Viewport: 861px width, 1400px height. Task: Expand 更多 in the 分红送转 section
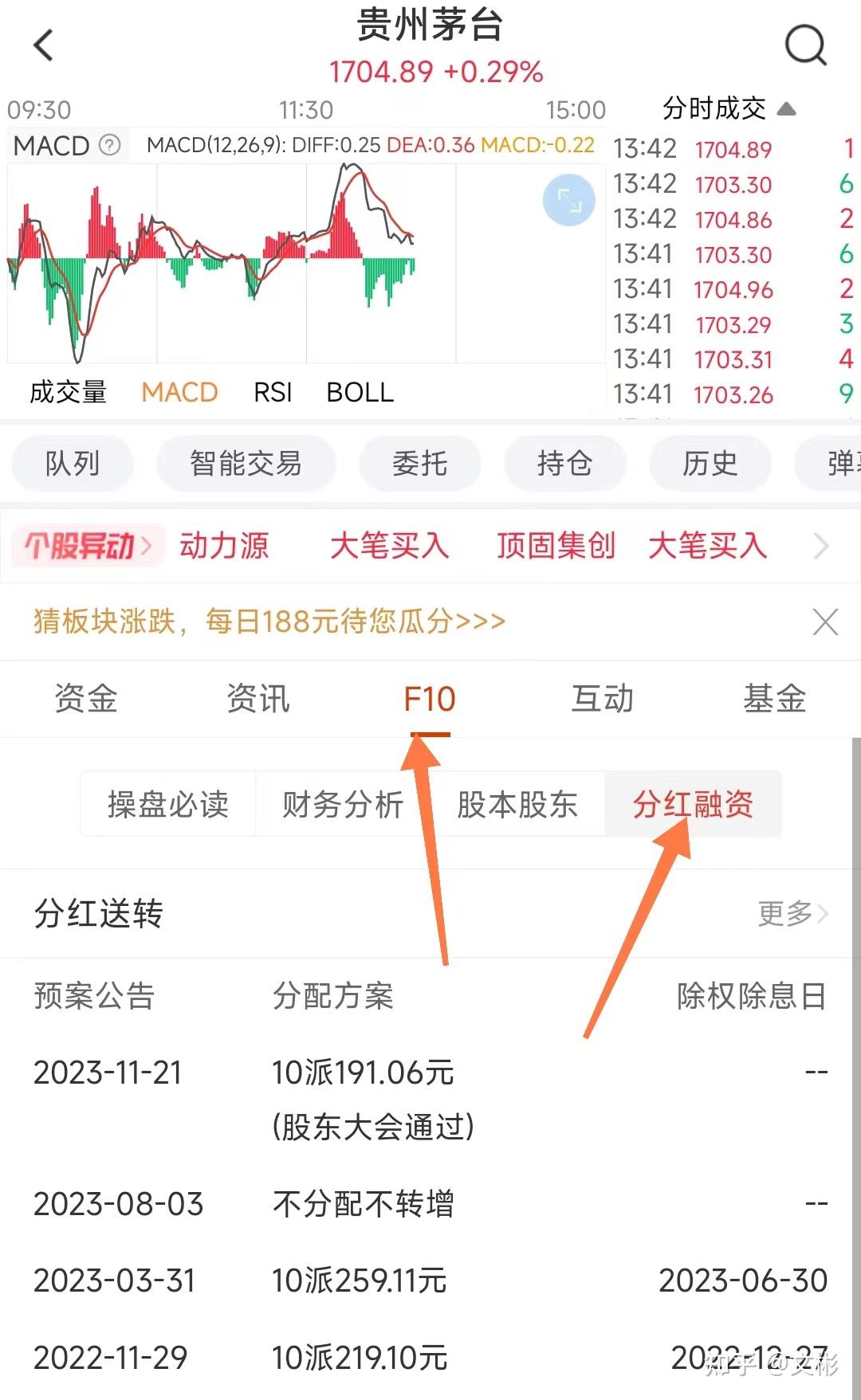pyautogui.click(x=793, y=914)
